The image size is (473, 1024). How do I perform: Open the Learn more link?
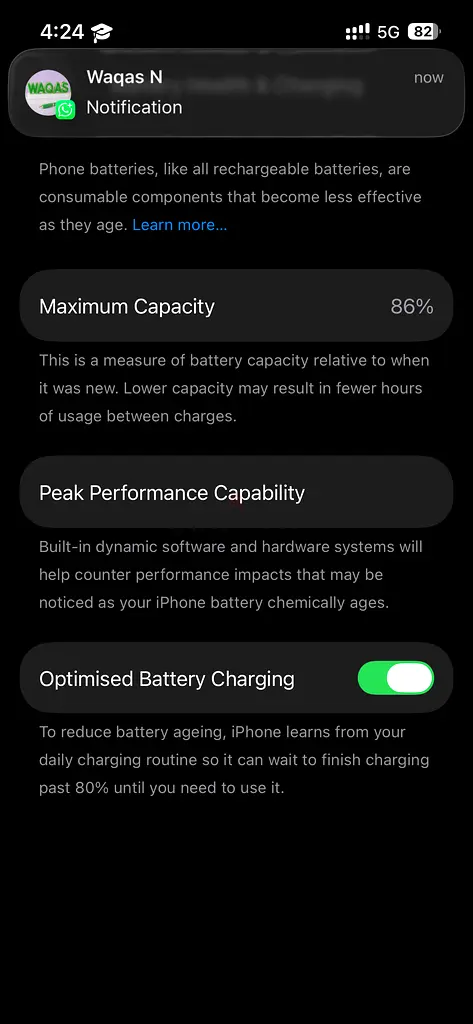[x=180, y=225]
